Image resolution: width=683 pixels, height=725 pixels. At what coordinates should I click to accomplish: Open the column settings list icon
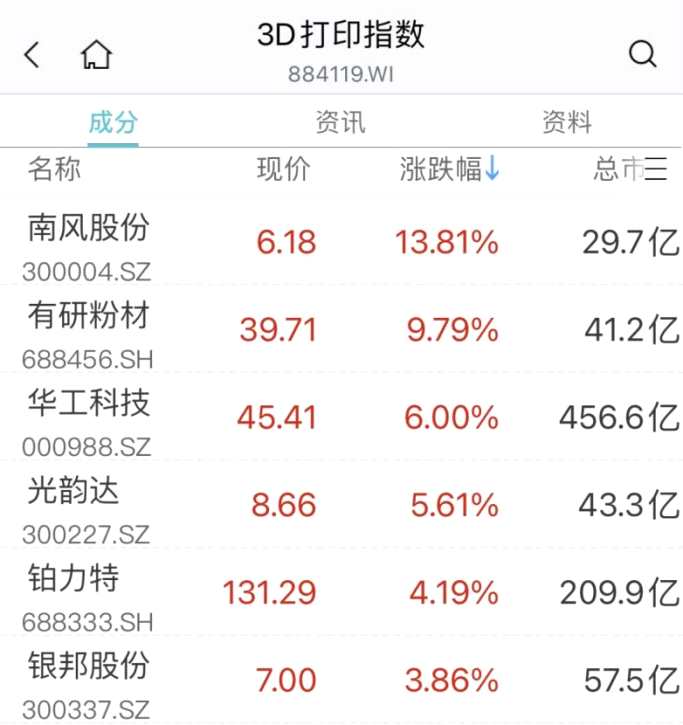(x=656, y=170)
